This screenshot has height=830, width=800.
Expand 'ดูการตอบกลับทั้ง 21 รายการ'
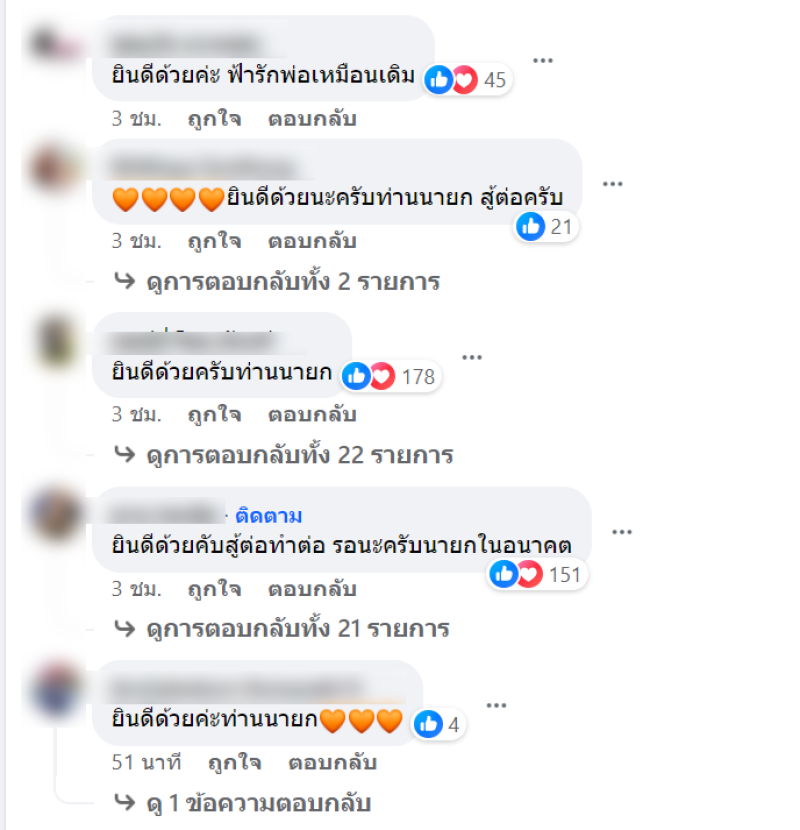coord(297,629)
